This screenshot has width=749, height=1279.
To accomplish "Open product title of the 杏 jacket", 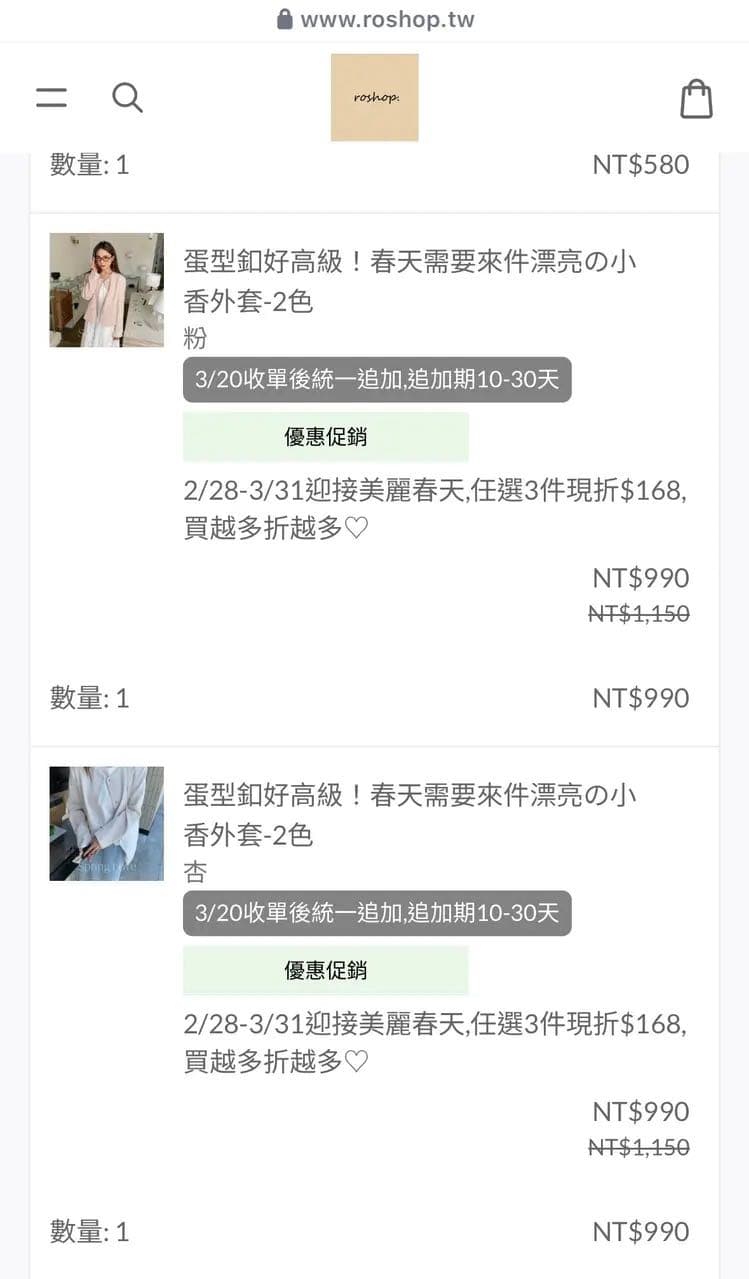I will (409, 814).
